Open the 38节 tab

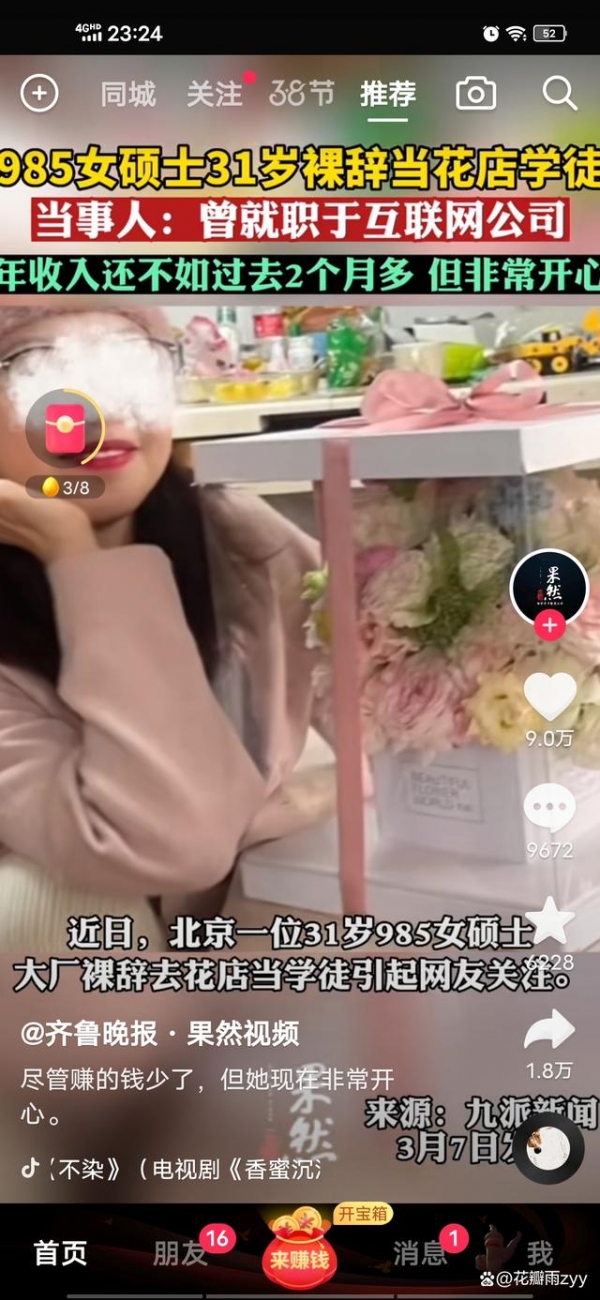coord(301,95)
